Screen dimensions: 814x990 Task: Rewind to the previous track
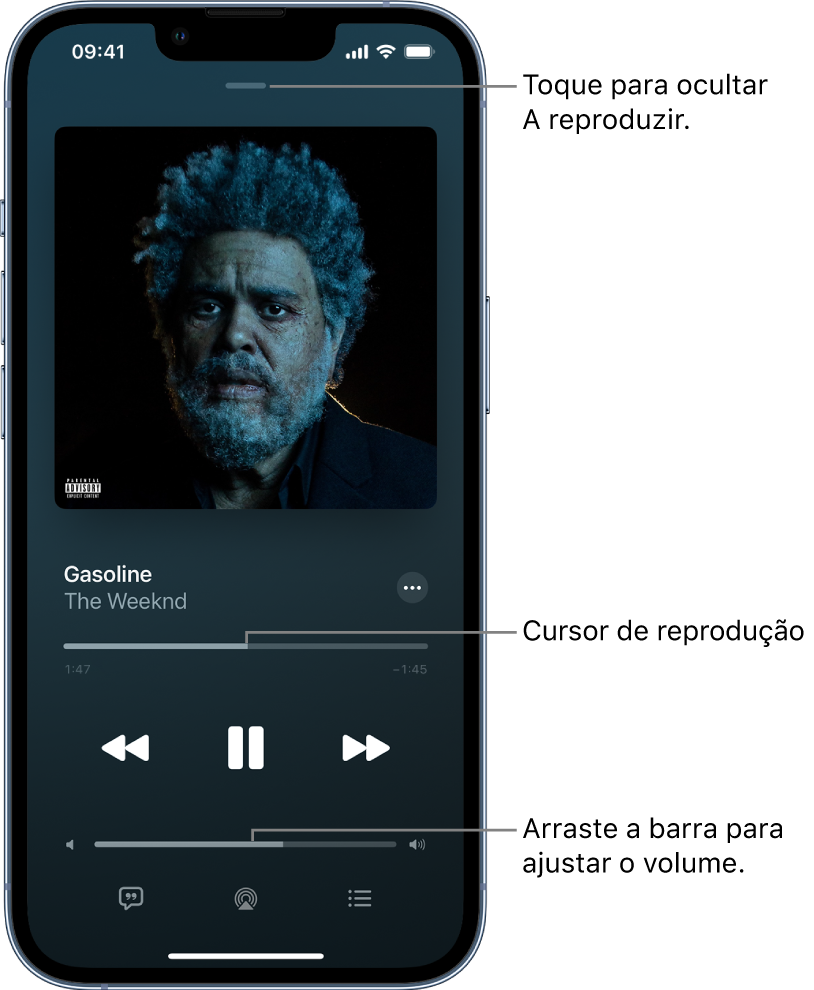[124, 746]
